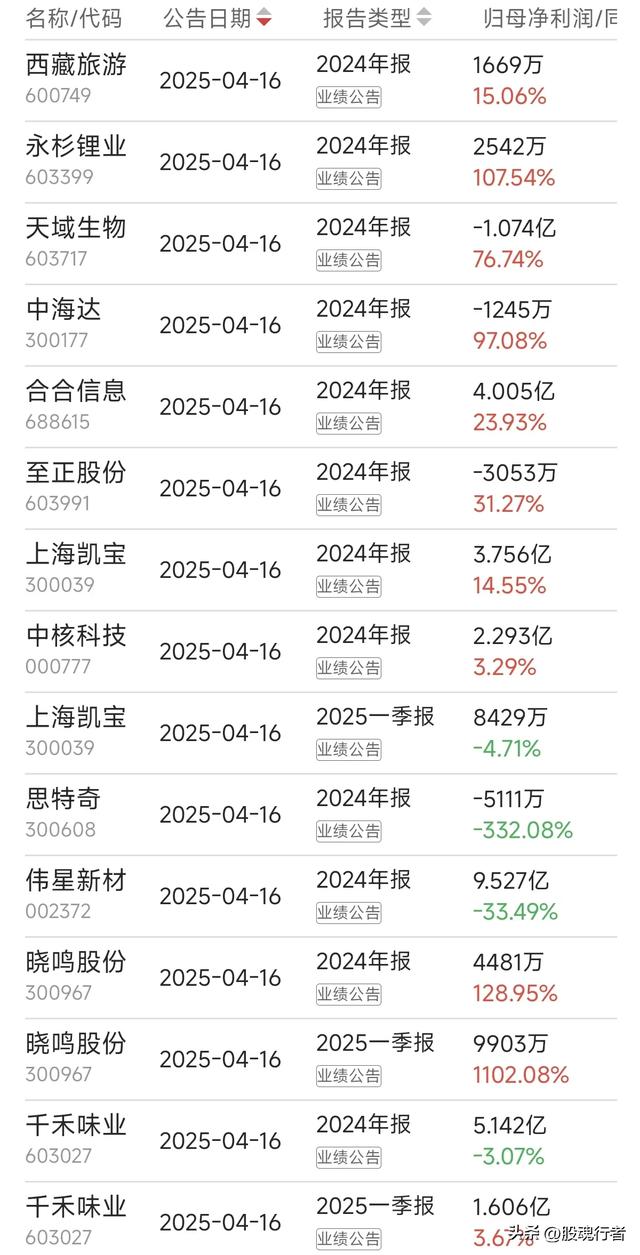Open 千禾味业 2024年报 row

pyautogui.click(x=320, y=1140)
